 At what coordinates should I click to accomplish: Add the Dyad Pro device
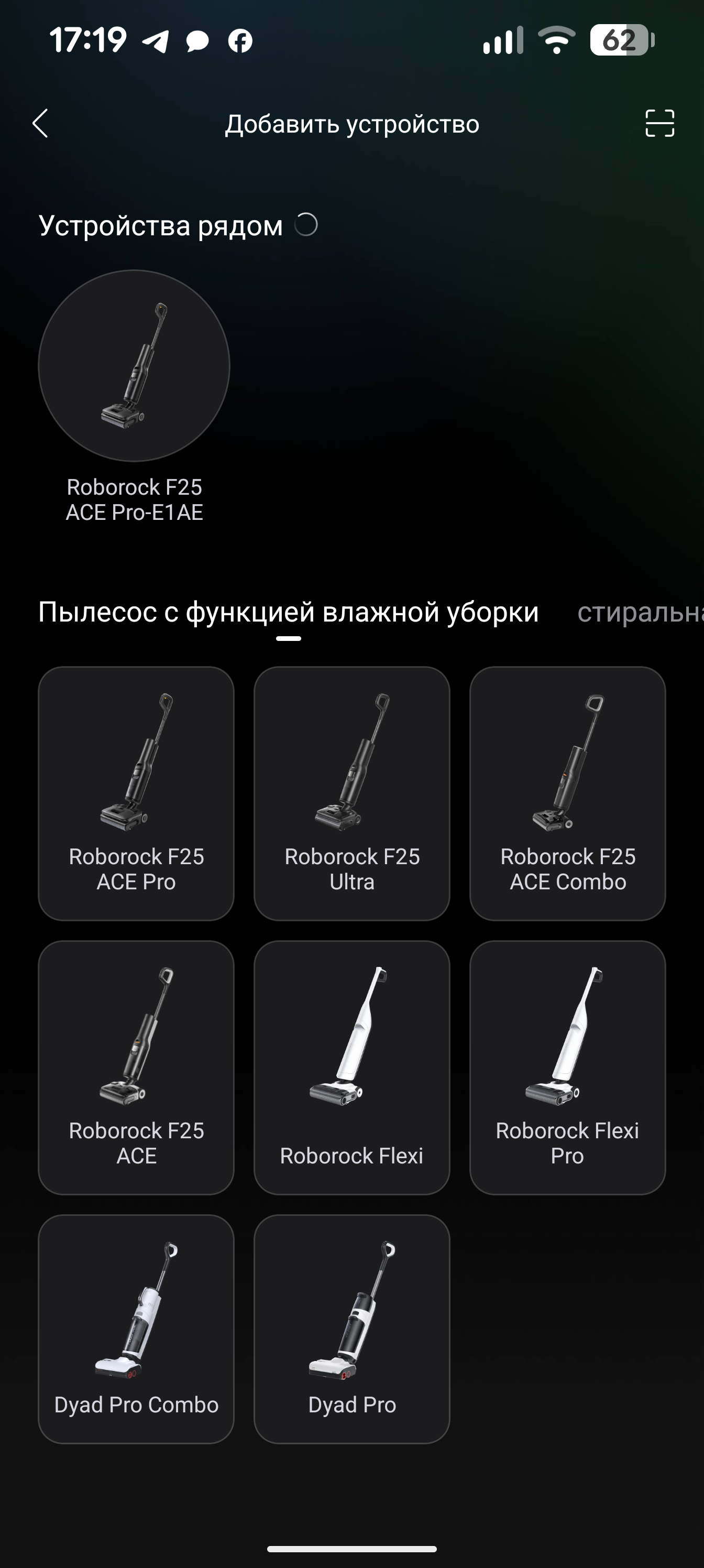351,1328
